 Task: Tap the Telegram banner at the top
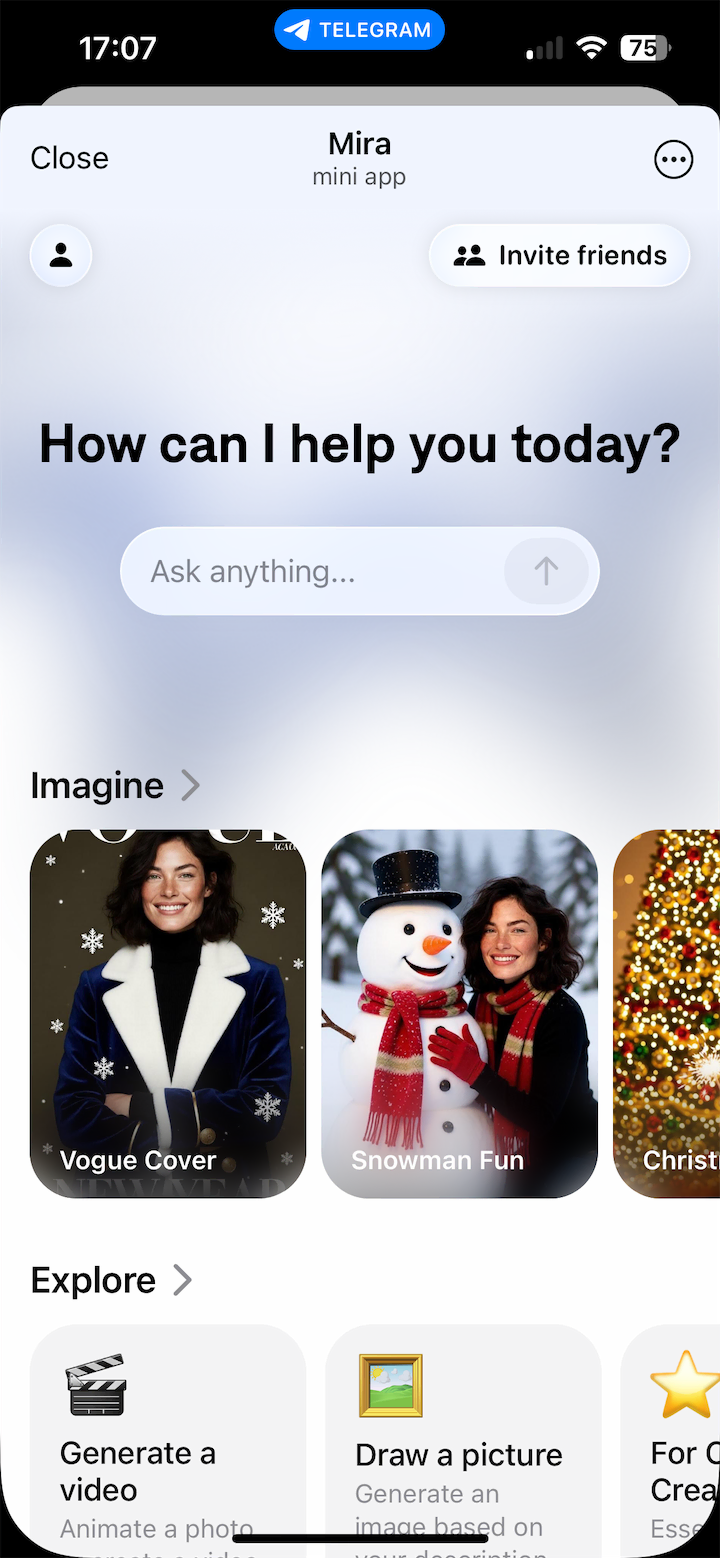(x=359, y=29)
